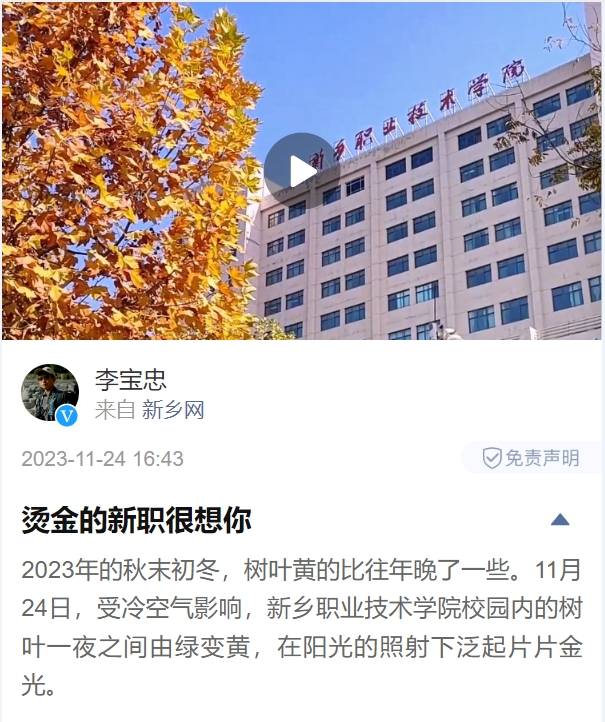Image resolution: width=605 pixels, height=722 pixels.
Task: Open 李宝忠's profile avatar
Action: [50, 393]
